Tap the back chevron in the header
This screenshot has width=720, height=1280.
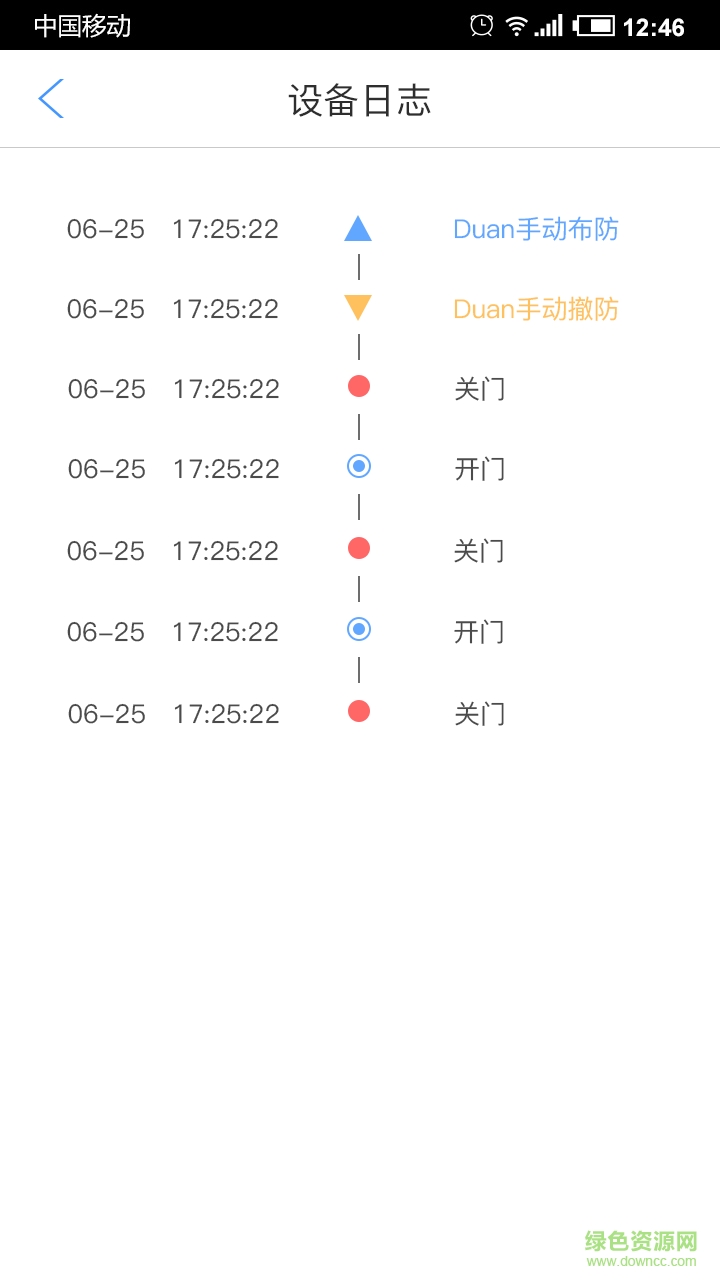(49, 98)
